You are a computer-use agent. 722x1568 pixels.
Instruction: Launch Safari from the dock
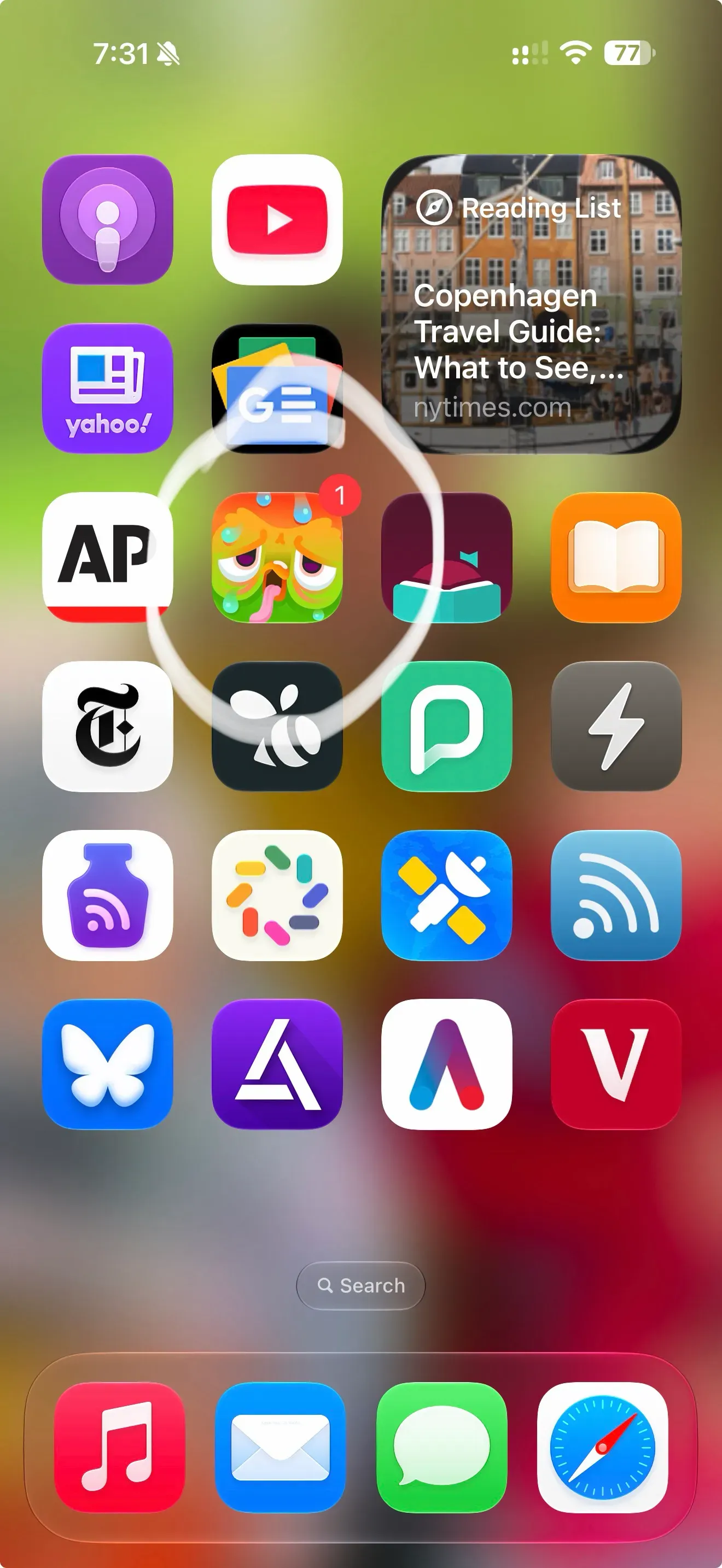click(x=603, y=1448)
